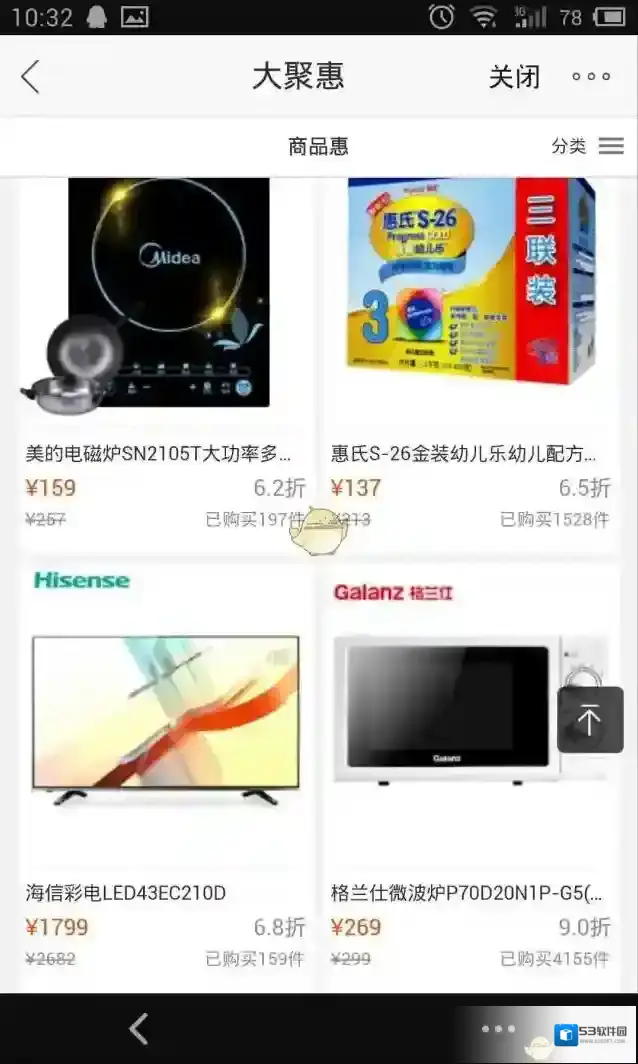Image resolution: width=638 pixels, height=1064 pixels.
Task: View the 惠氏S-26 milk formula product
Action: pos(470,360)
